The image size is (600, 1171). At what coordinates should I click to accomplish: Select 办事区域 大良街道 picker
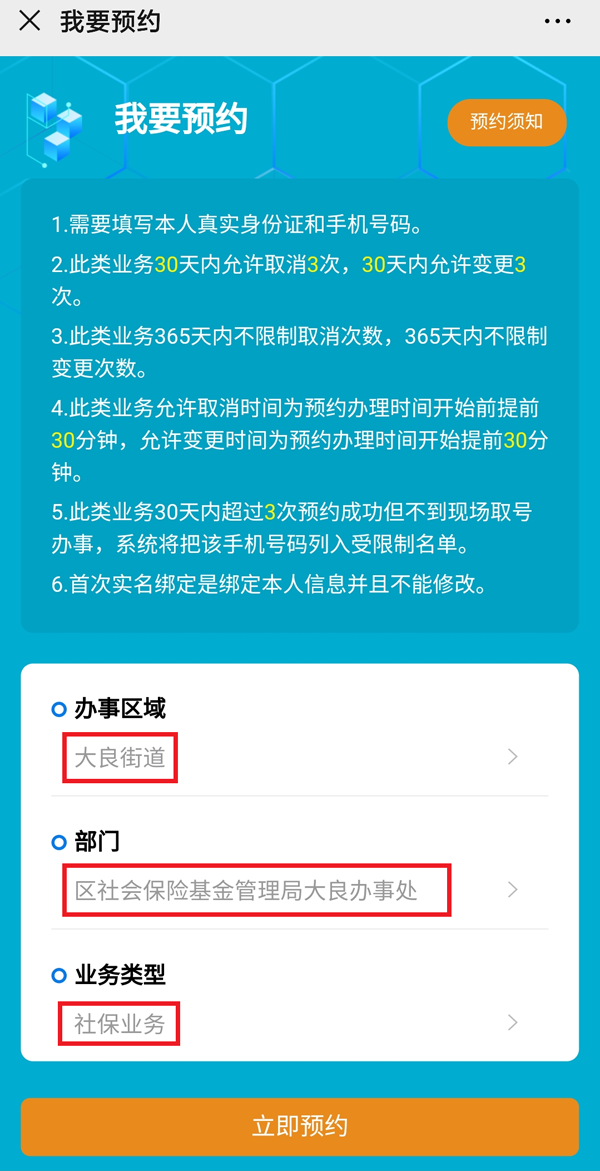pyautogui.click(x=298, y=757)
